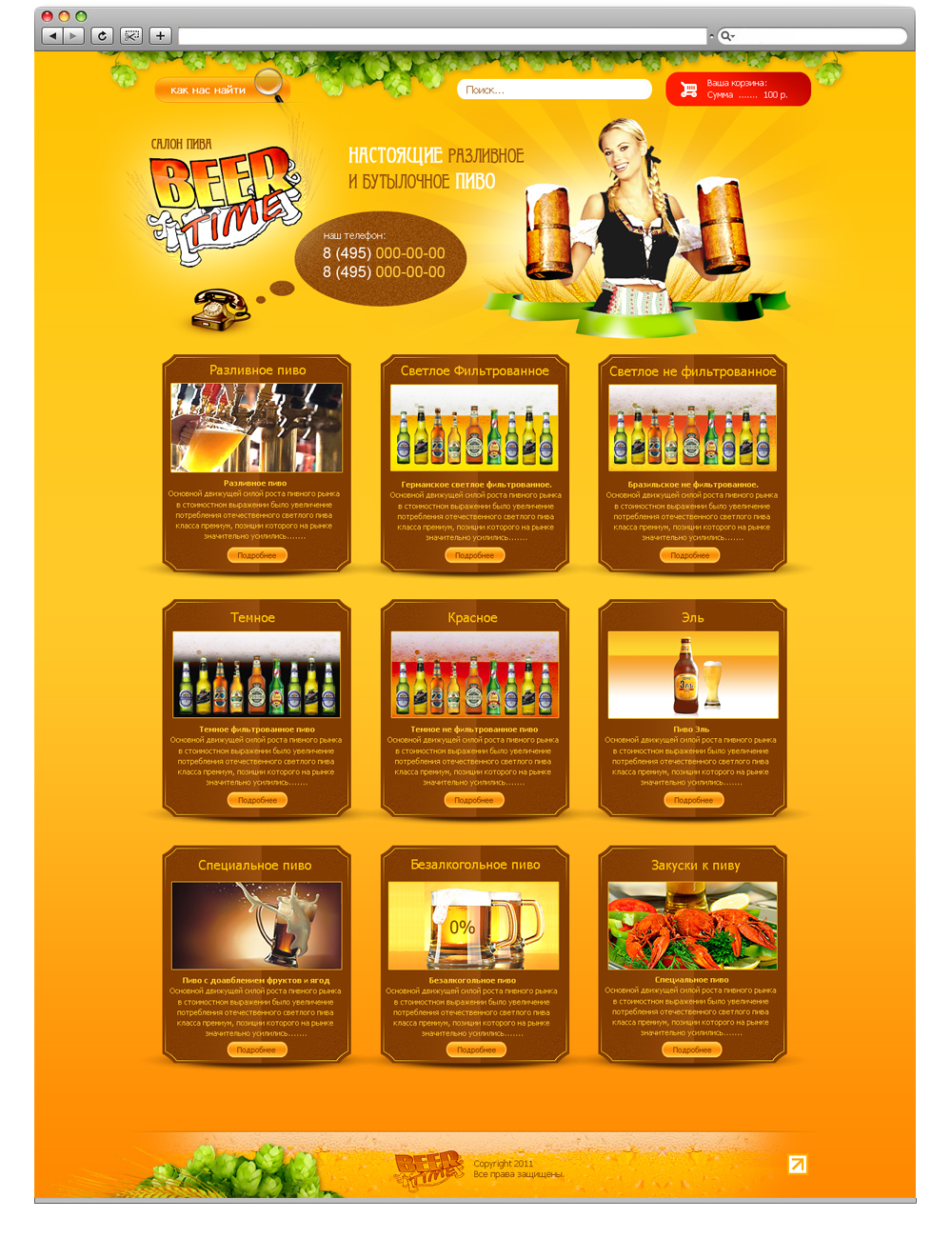Image resolution: width=952 pixels, height=1238 pixels.
Task: Tap «Подробнее» under Разливное пиво
Action: click(257, 555)
